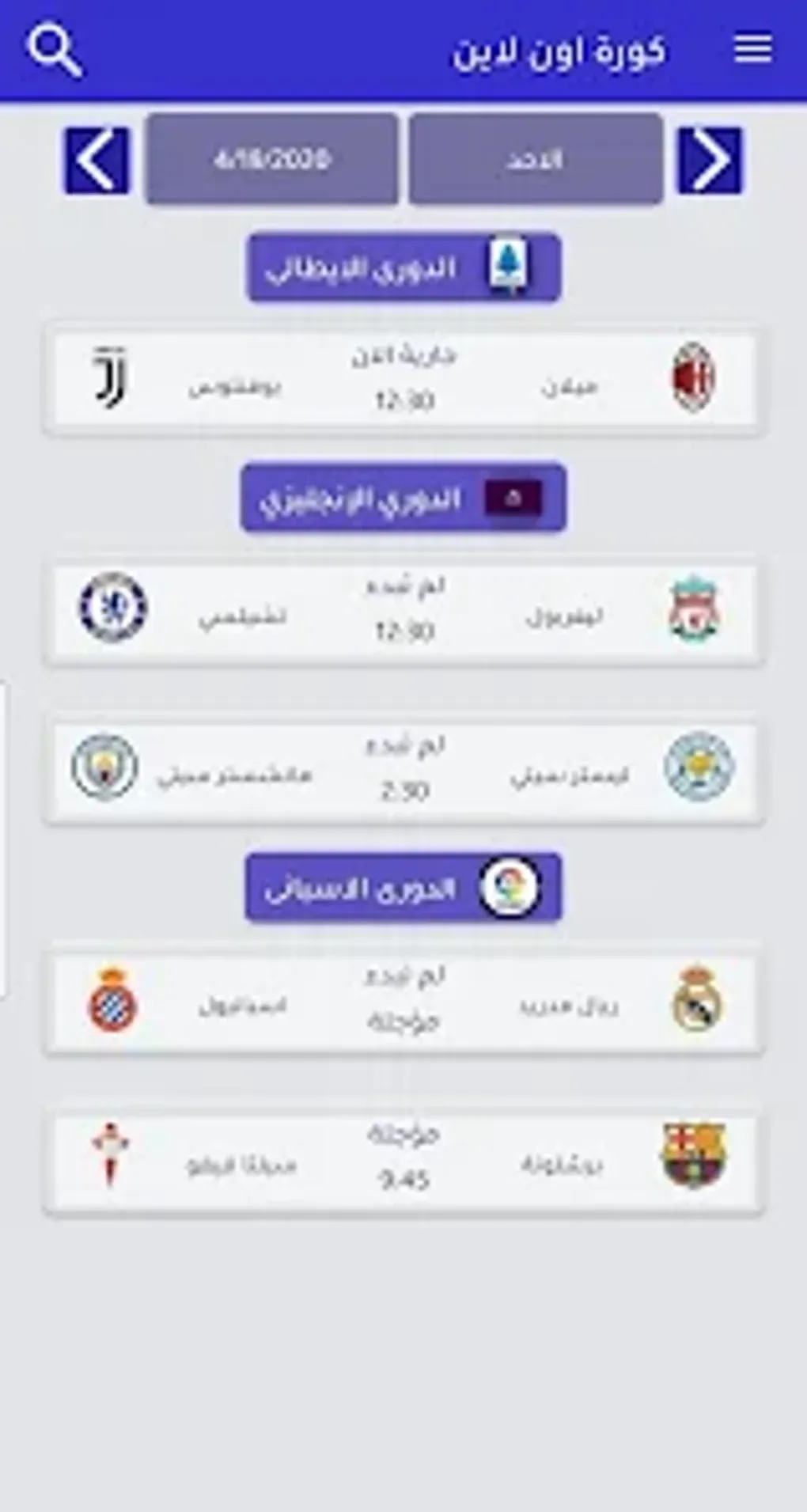The image size is (807, 1512).
Task: Open the Spanish league header
Action: [x=403, y=888]
